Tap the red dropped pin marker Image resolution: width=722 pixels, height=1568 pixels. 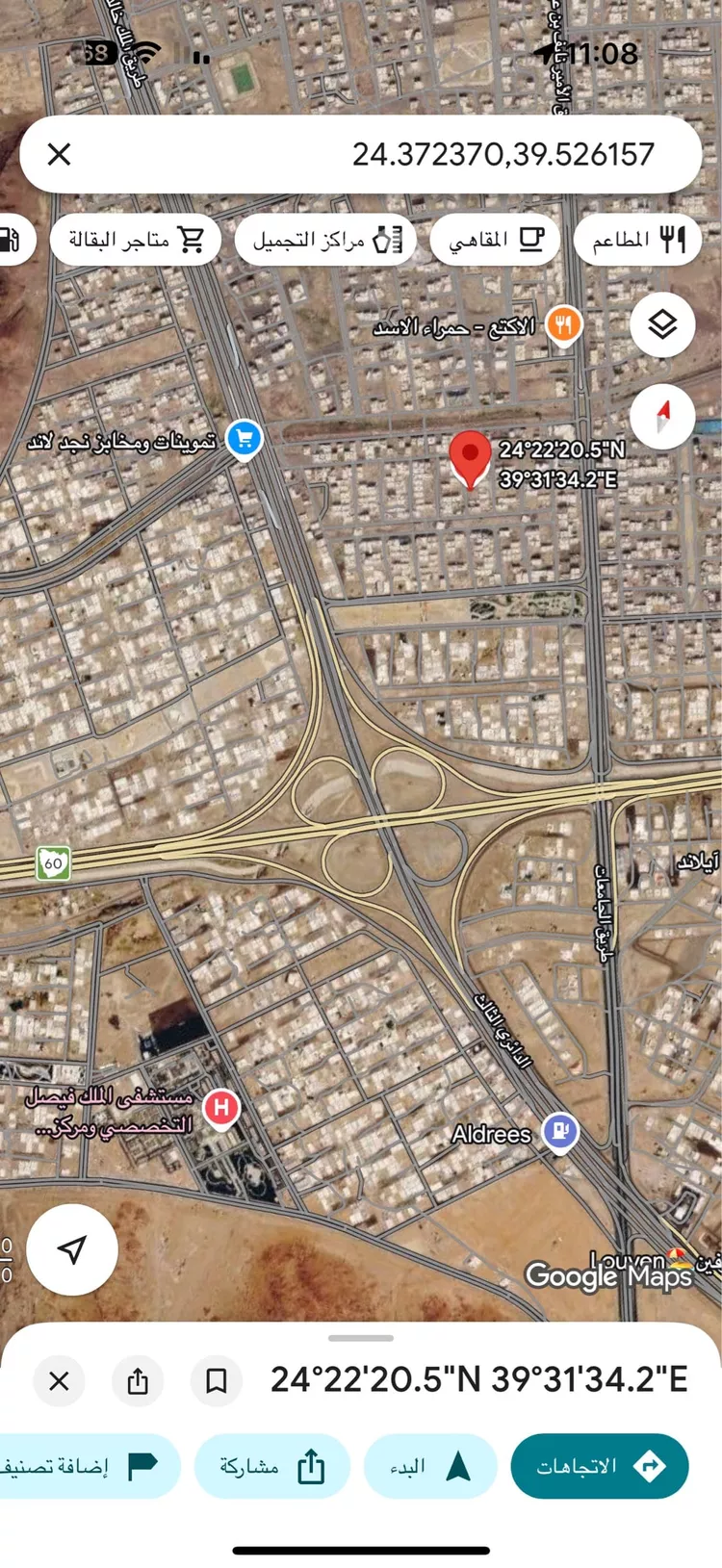click(470, 459)
